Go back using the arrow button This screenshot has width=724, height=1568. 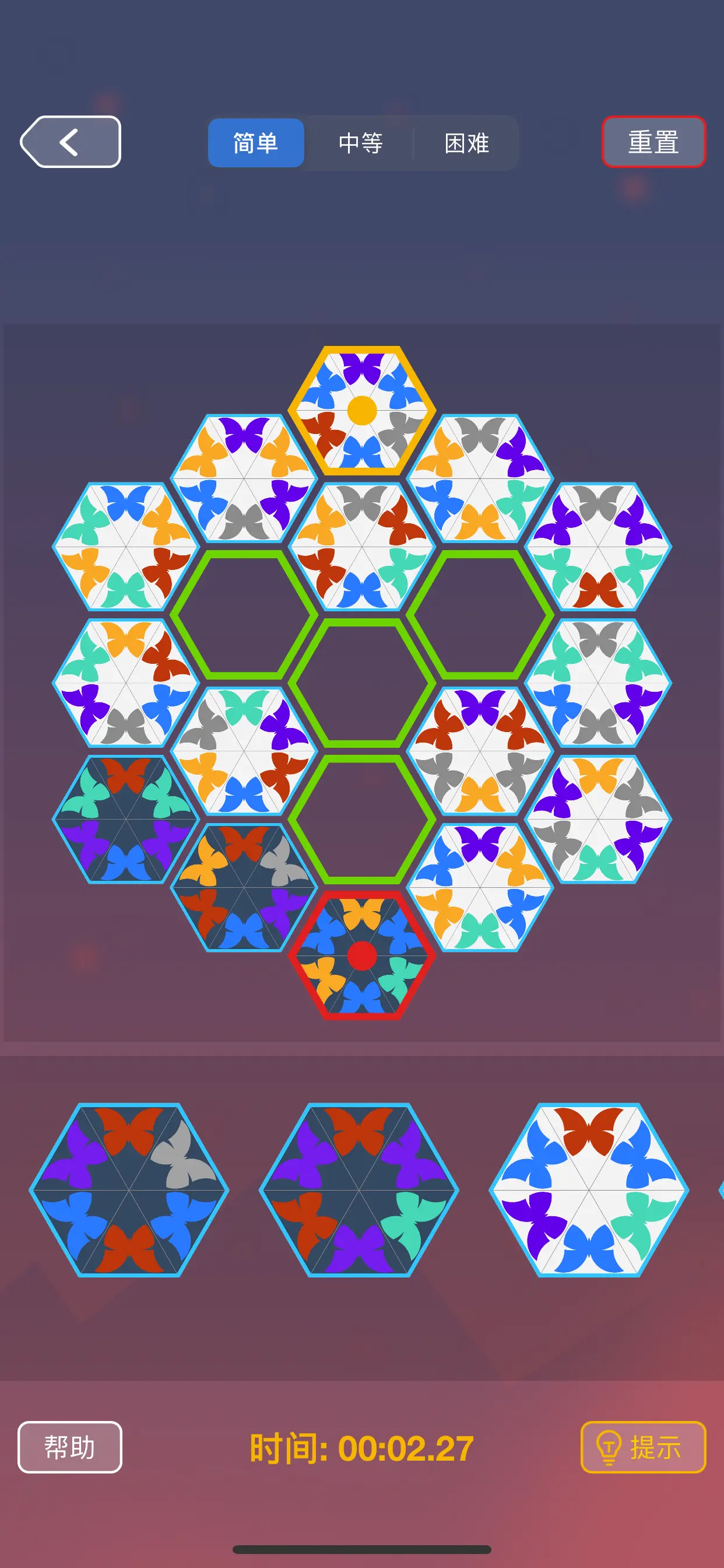coord(71,142)
